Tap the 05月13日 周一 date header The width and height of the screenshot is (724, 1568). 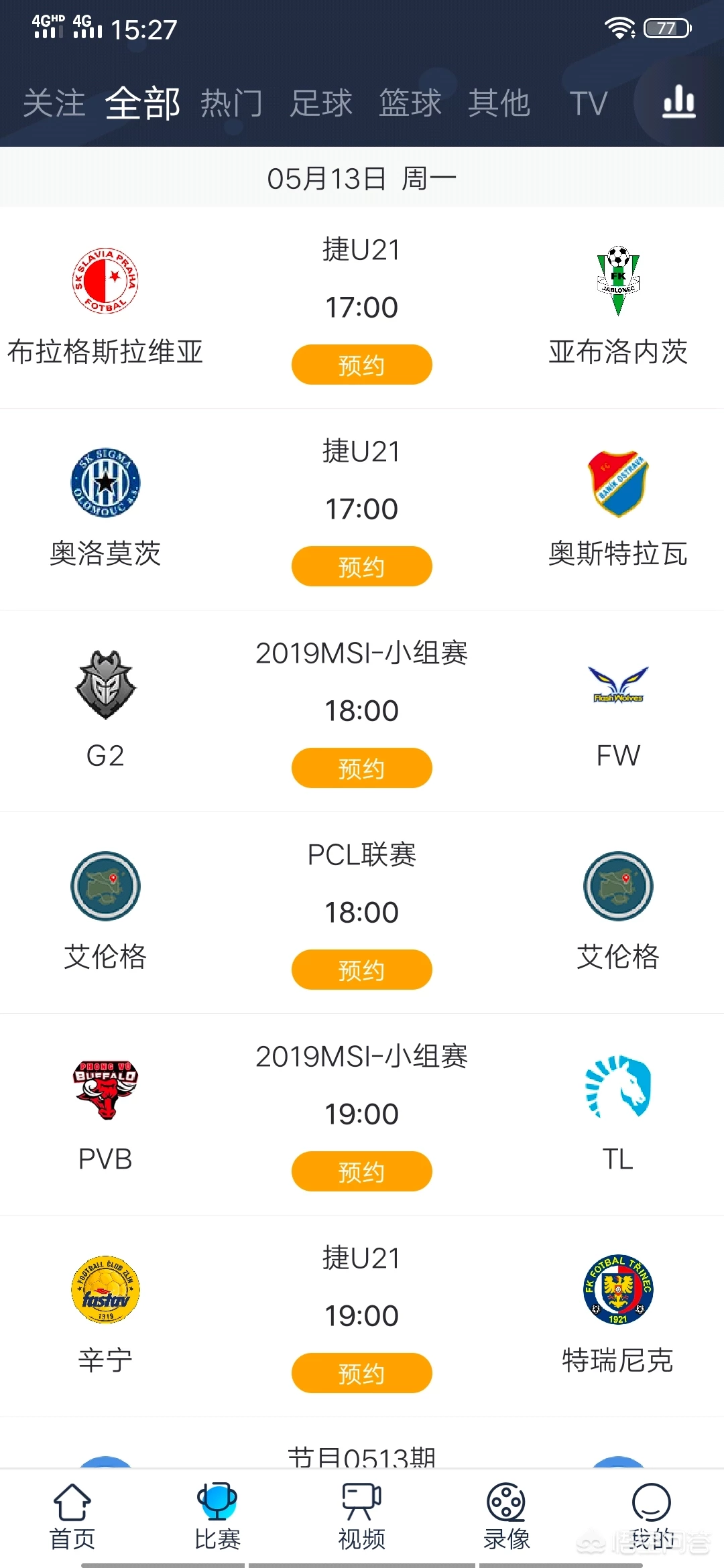tap(362, 176)
